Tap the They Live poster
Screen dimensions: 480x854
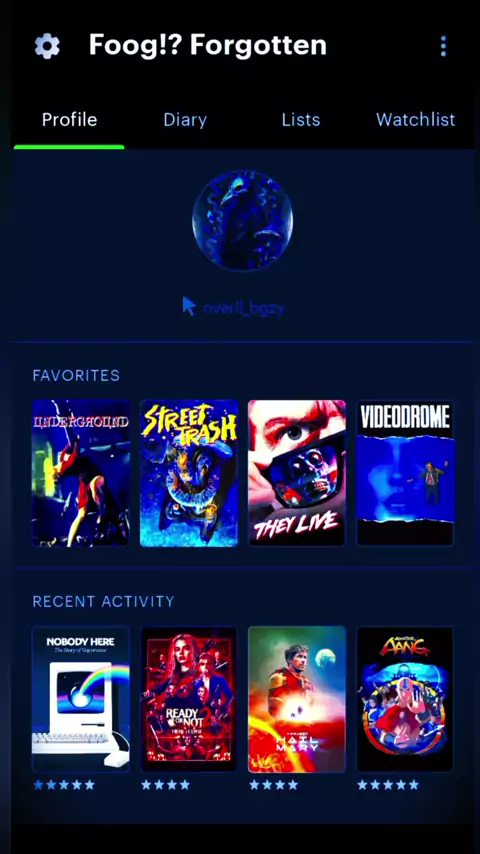pyautogui.click(x=297, y=473)
